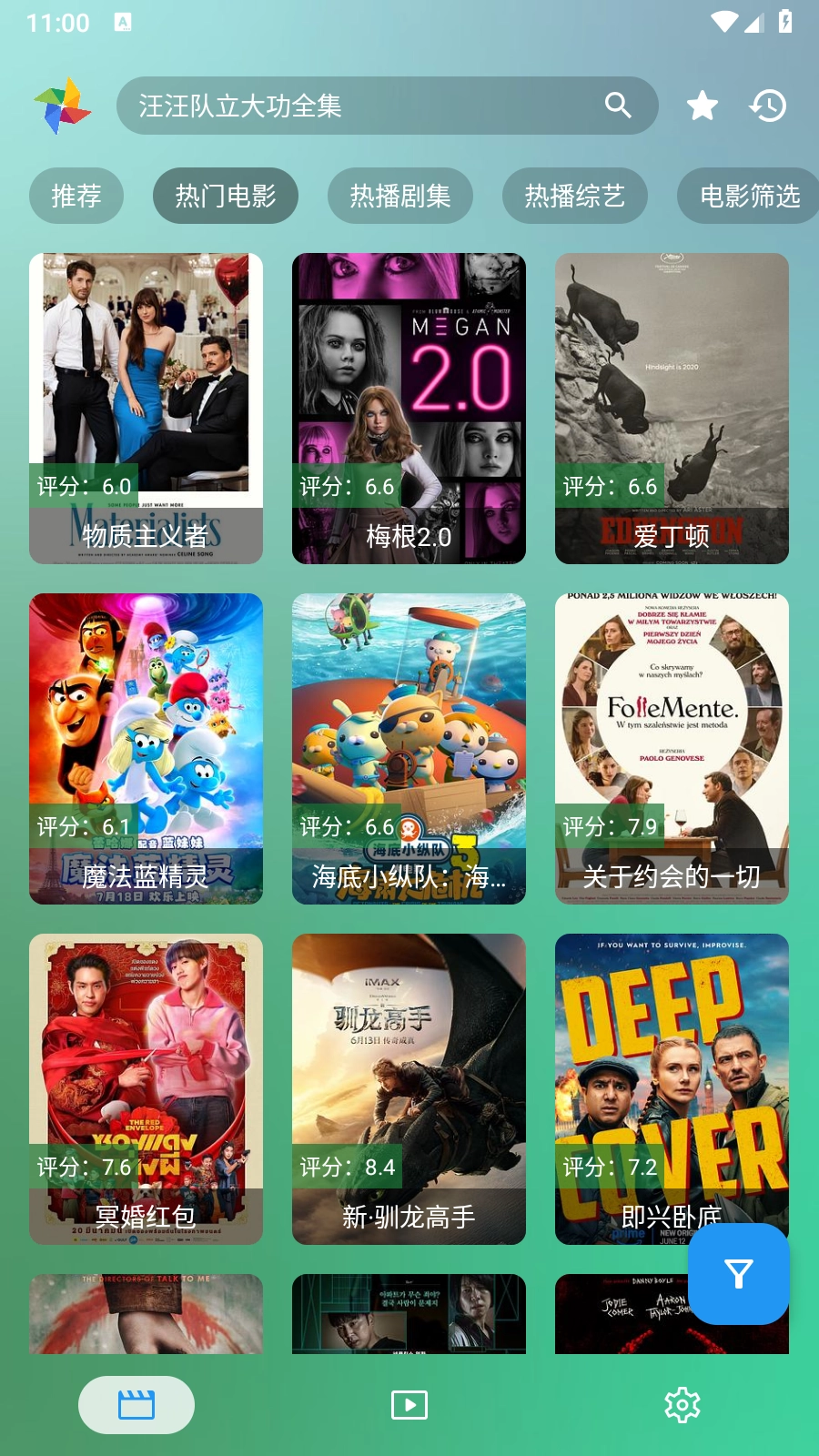Image resolution: width=819 pixels, height=1456 pixels.
Task: Switch to 热播剧集
Action: [x=400, y=196]
